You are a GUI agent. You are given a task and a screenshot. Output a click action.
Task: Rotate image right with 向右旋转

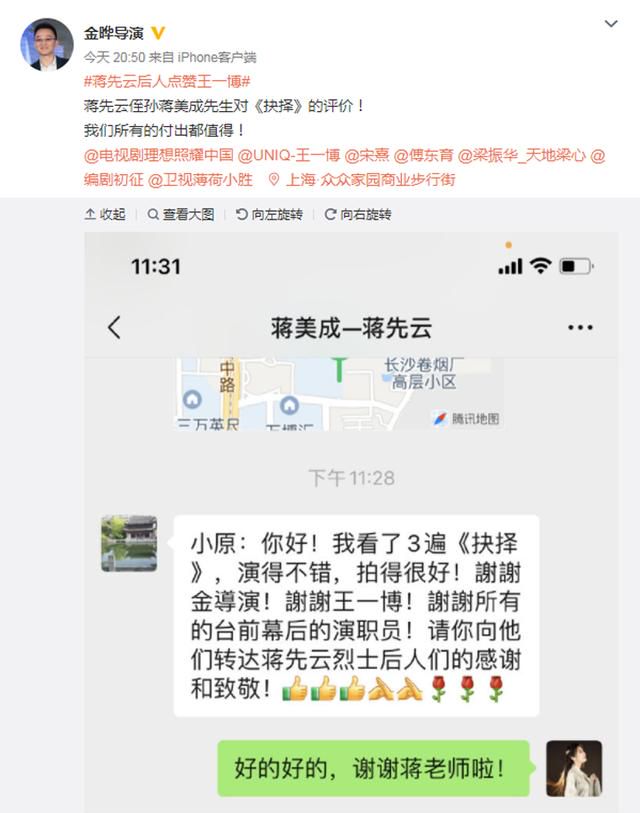[x=358, y=214]
